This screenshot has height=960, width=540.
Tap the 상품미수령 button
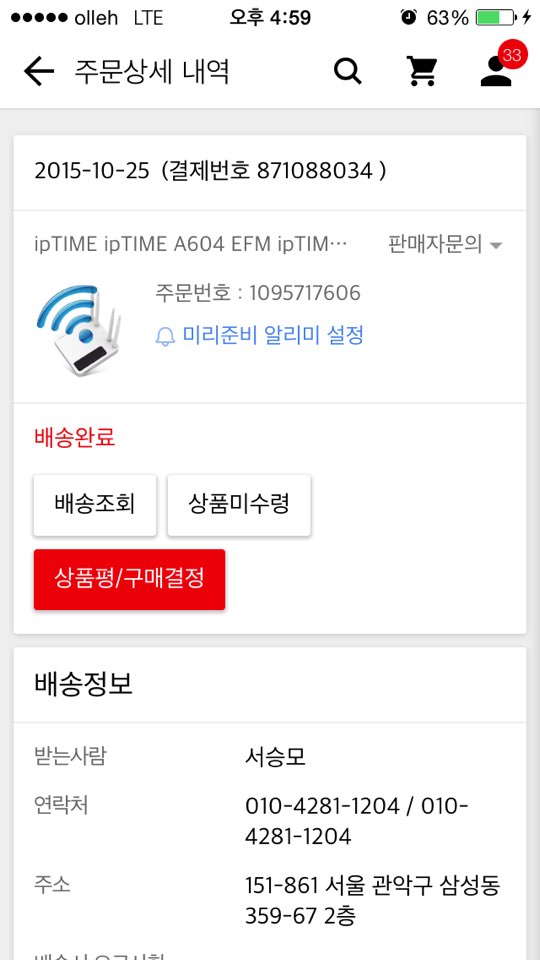pos(239,505)
